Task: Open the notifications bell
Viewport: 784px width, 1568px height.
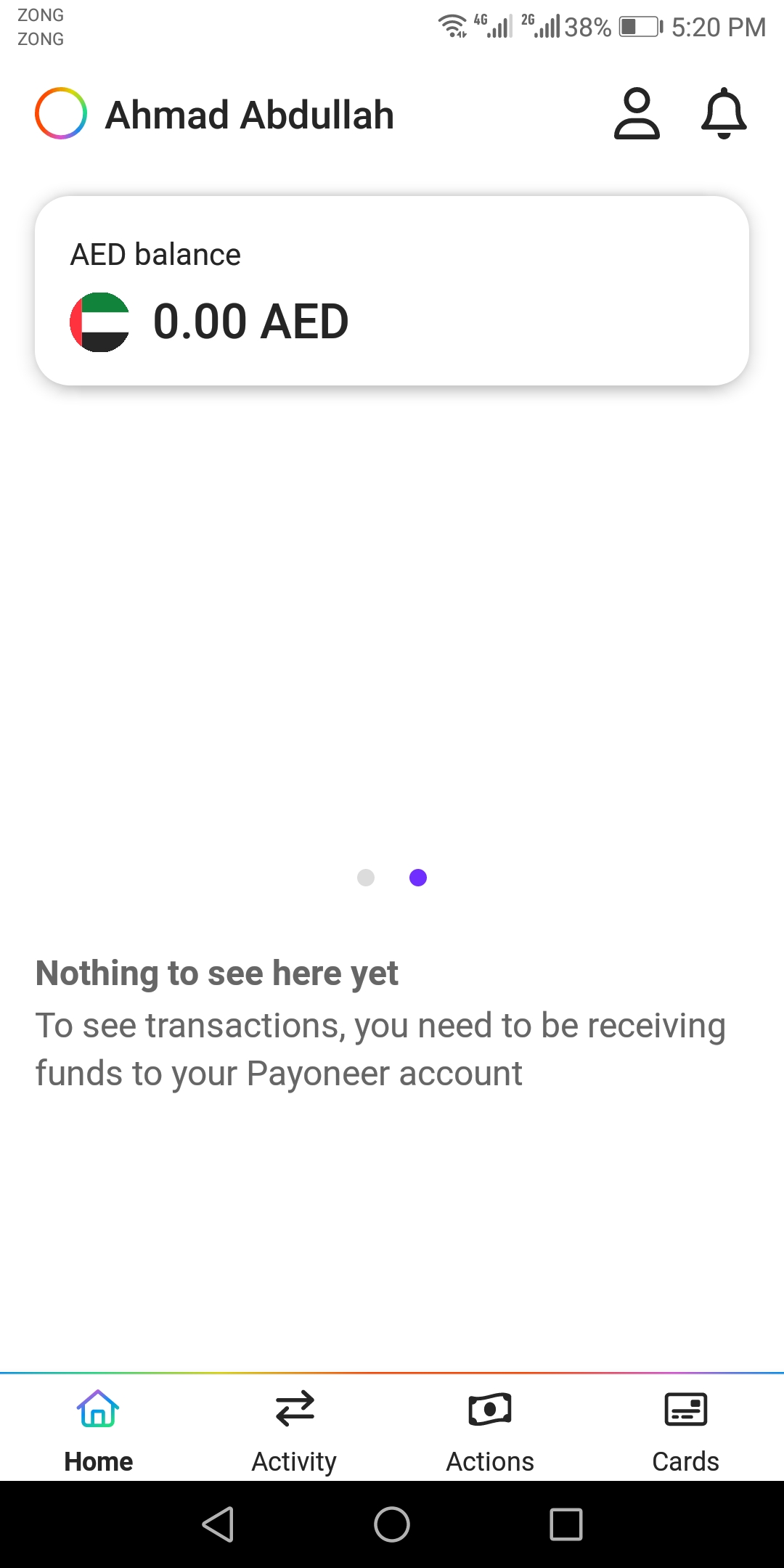Action: [x=724, y=114]
